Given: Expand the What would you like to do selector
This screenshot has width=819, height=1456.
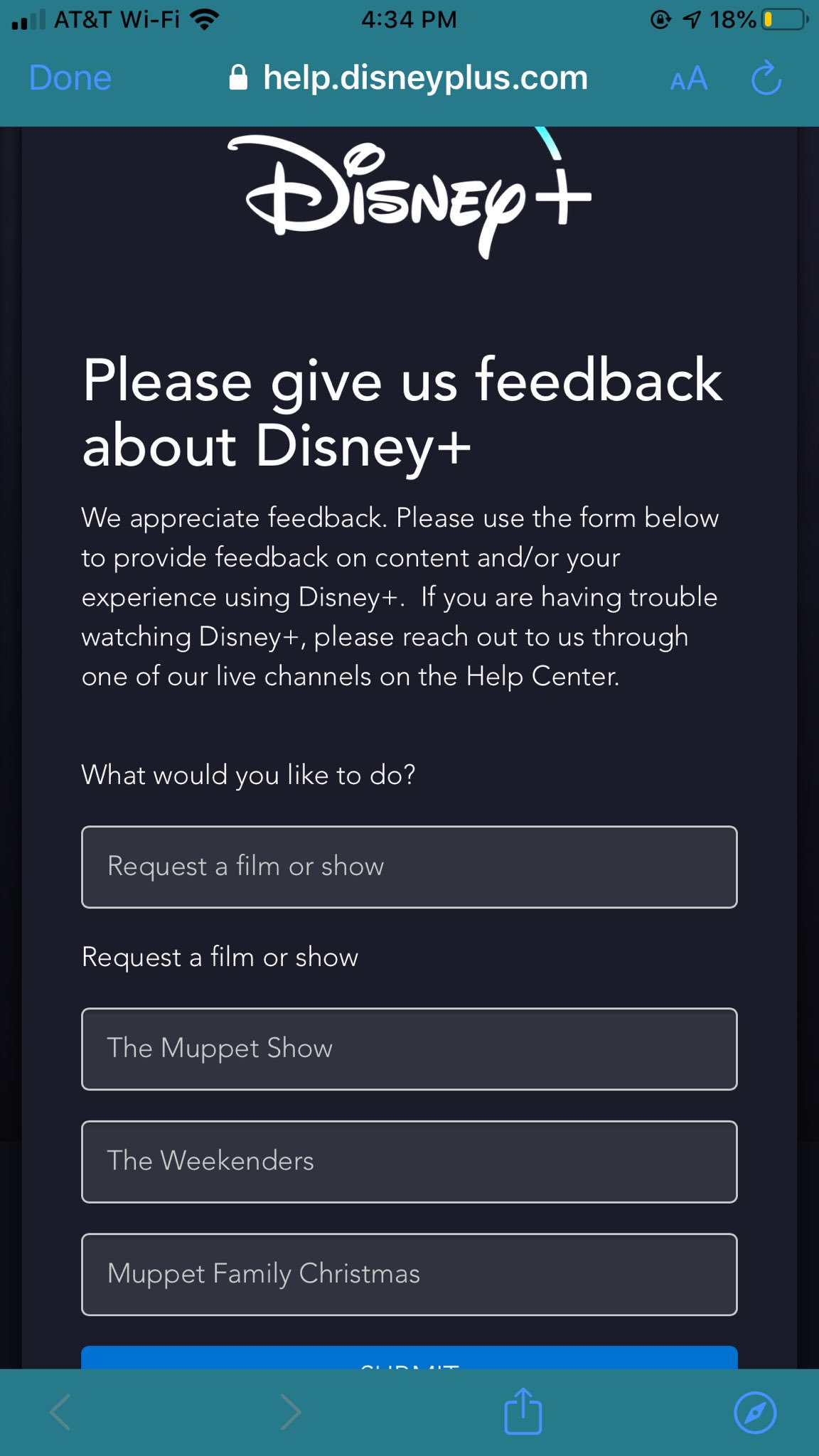Looking at the screenshot, I should click(x=409, y=867).
